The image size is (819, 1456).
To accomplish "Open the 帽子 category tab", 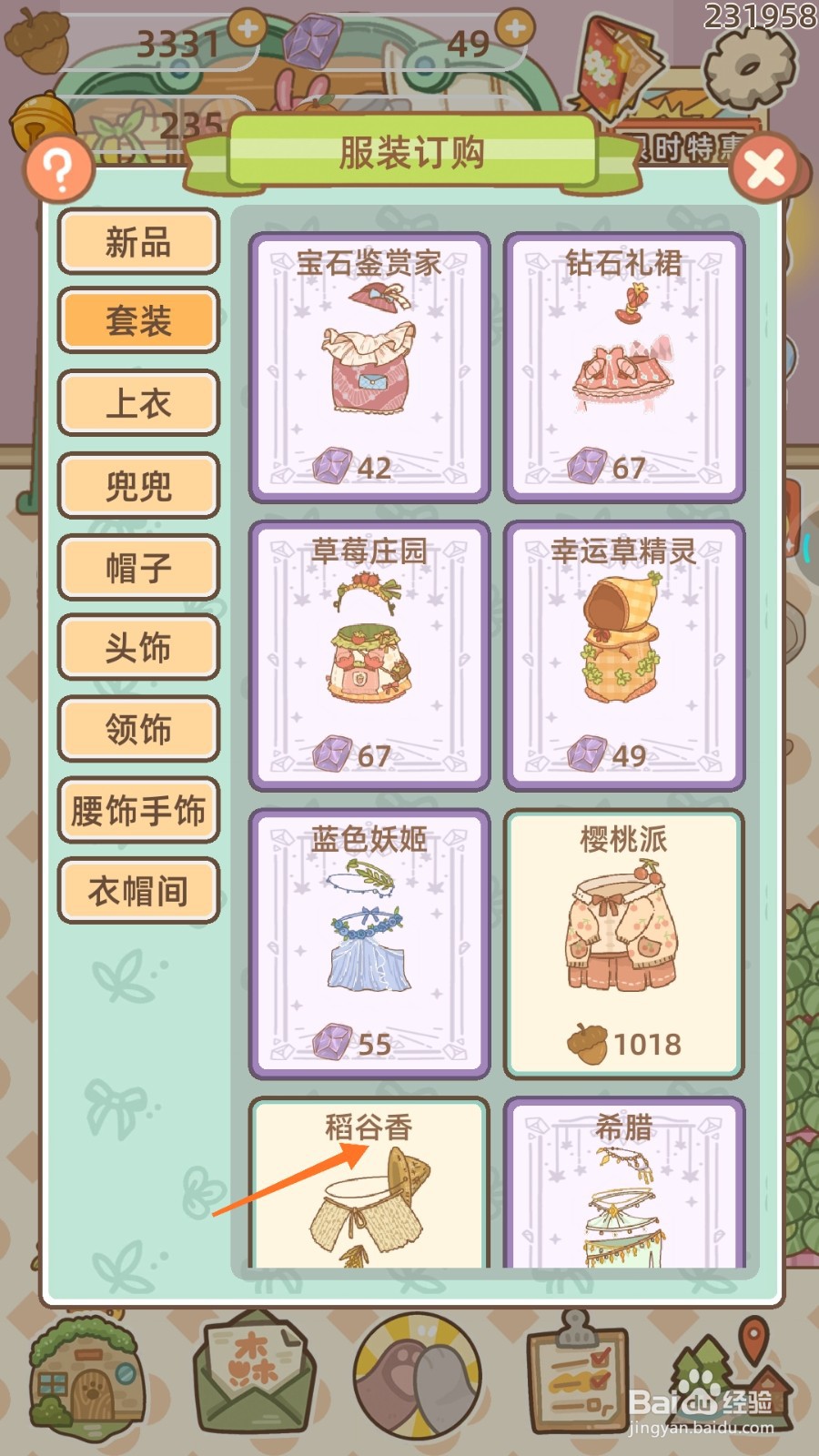I will (x=137, y=567).
